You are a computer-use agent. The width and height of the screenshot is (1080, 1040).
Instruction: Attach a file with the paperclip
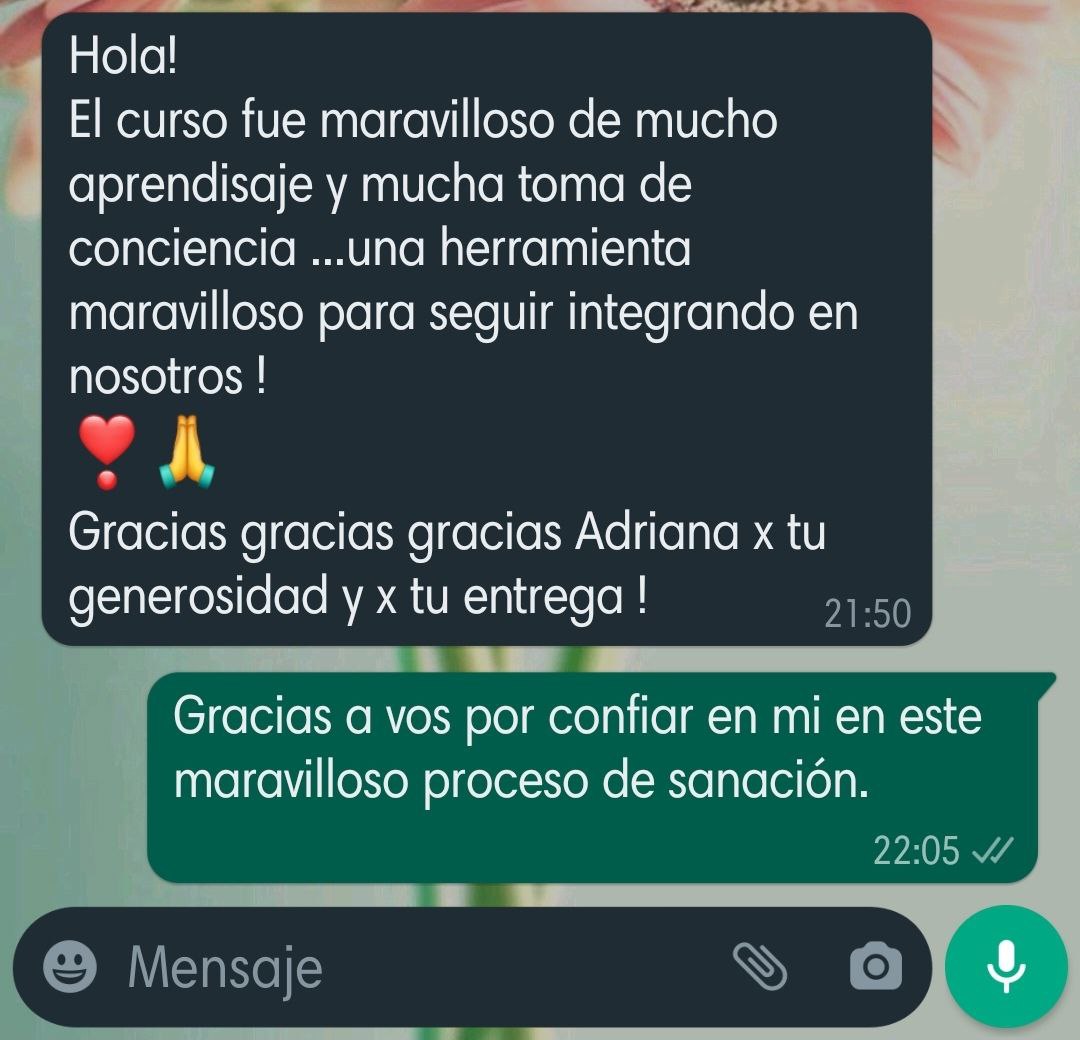click(x=760, y=965)
